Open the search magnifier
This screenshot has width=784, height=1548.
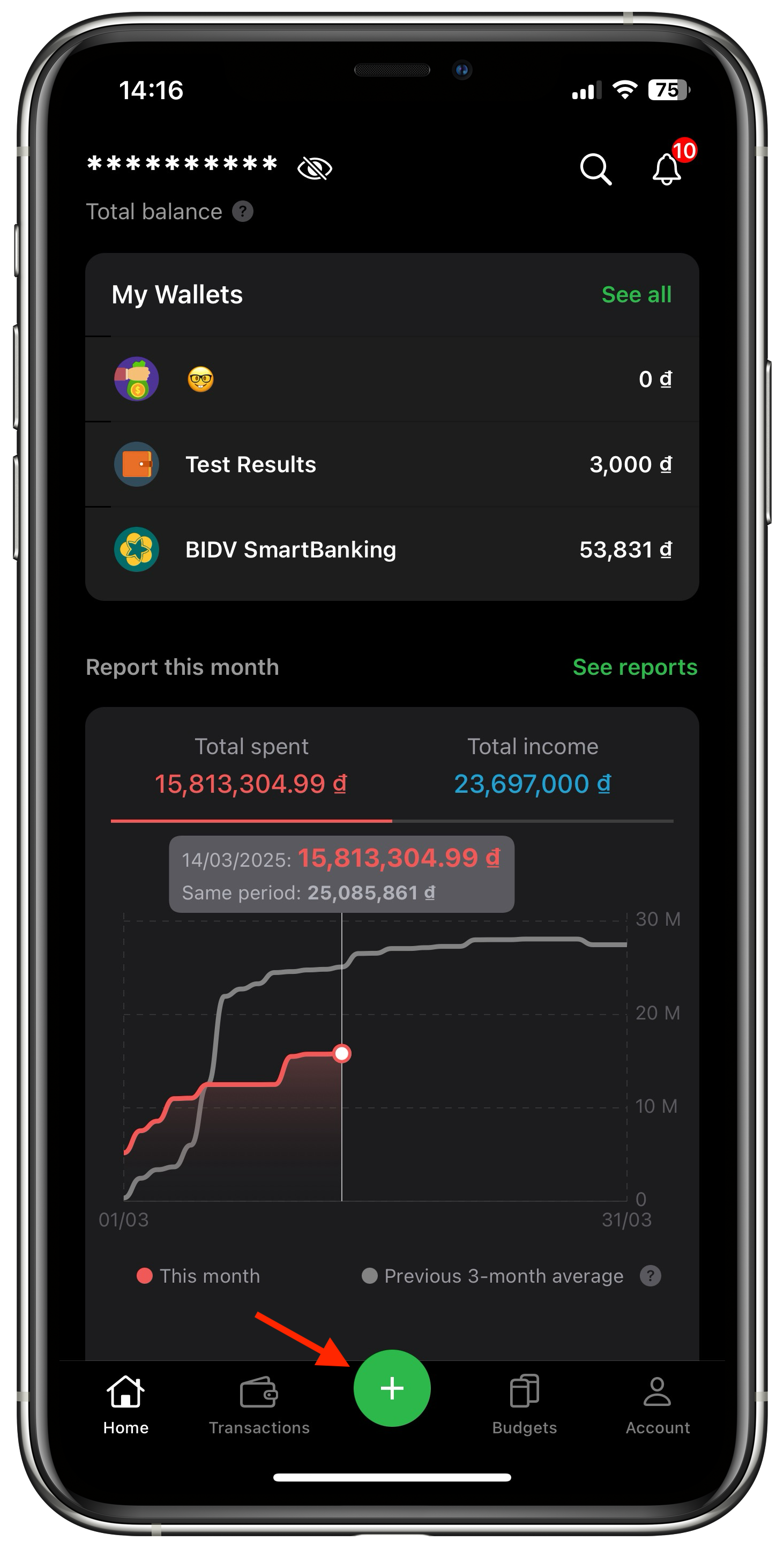595,169
